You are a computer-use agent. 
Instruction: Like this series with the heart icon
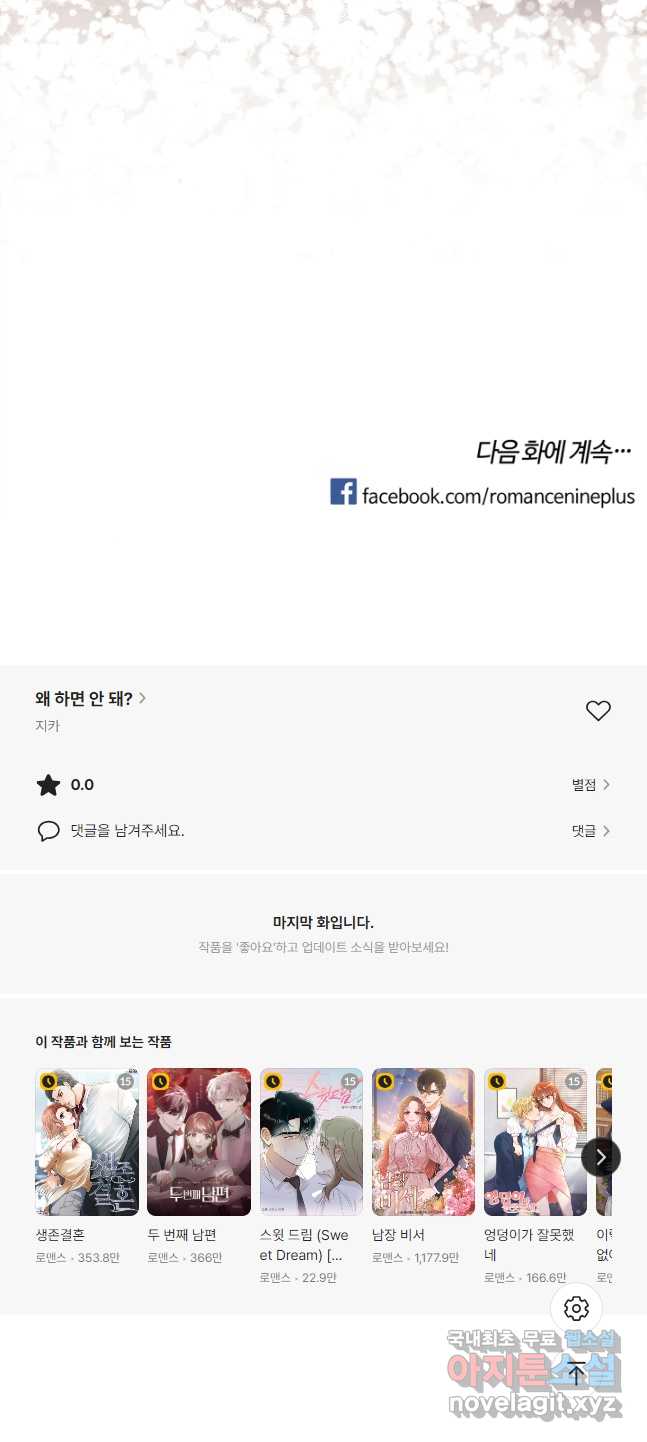click(x=598, y=711)
